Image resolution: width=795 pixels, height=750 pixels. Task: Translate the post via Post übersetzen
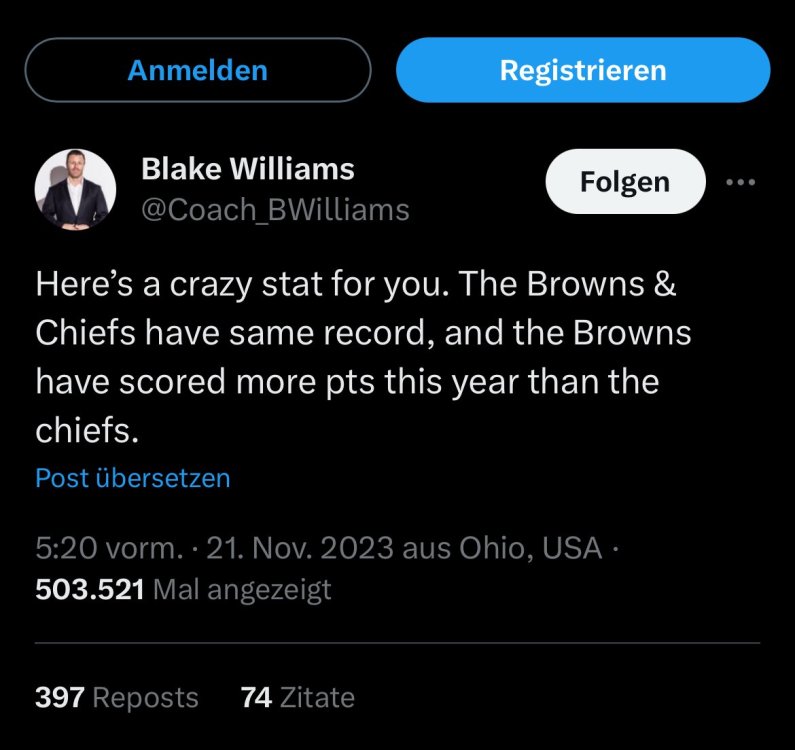coord(133,478)
